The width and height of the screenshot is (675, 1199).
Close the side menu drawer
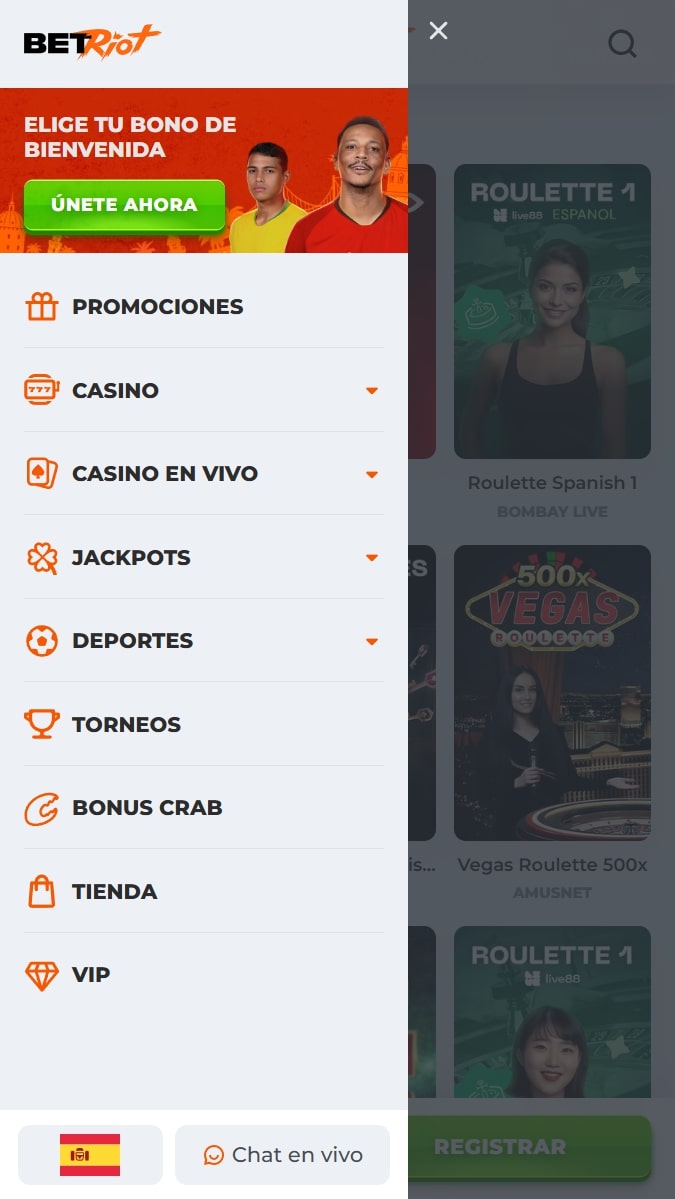click(438, 31)
